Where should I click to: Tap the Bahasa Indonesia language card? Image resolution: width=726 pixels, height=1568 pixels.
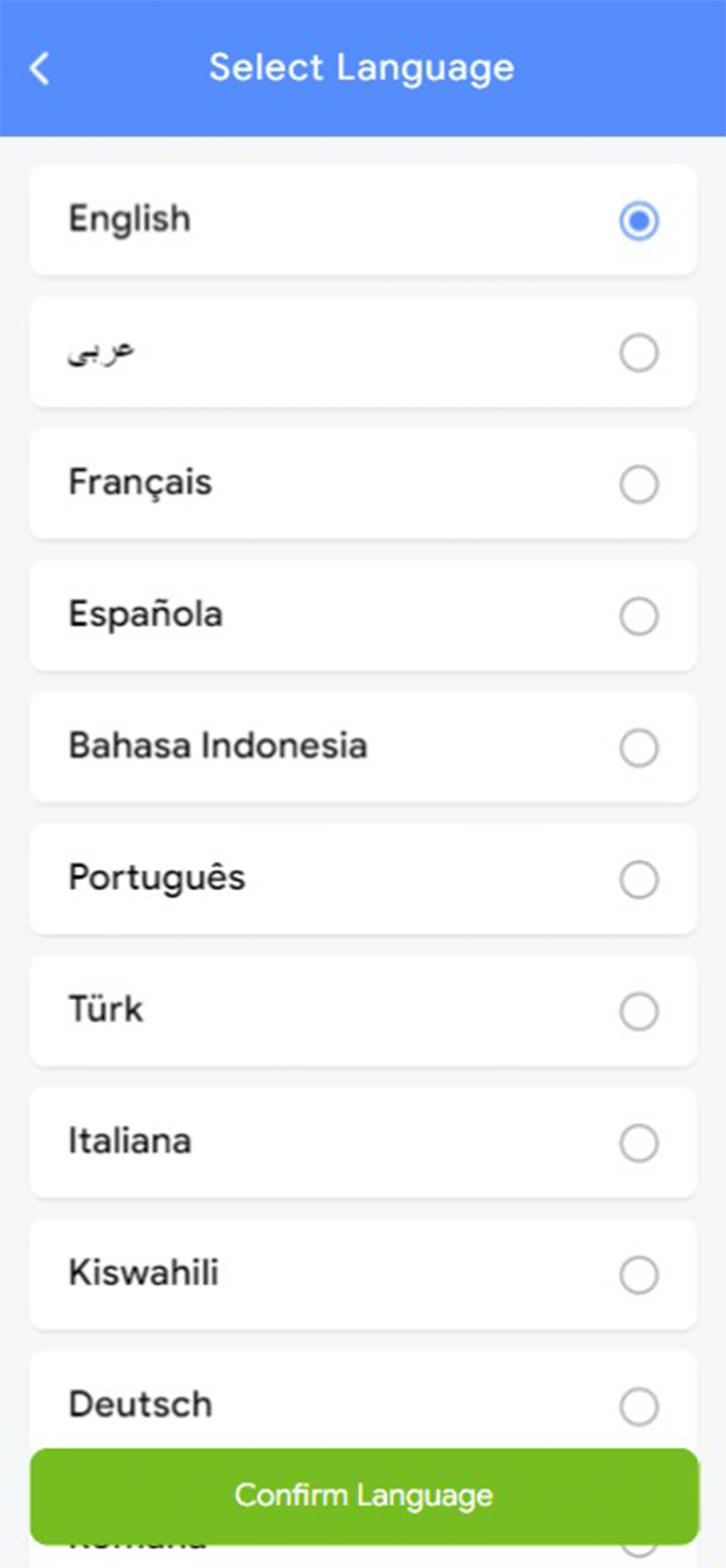pyautogui.click(x=268, y=747)
